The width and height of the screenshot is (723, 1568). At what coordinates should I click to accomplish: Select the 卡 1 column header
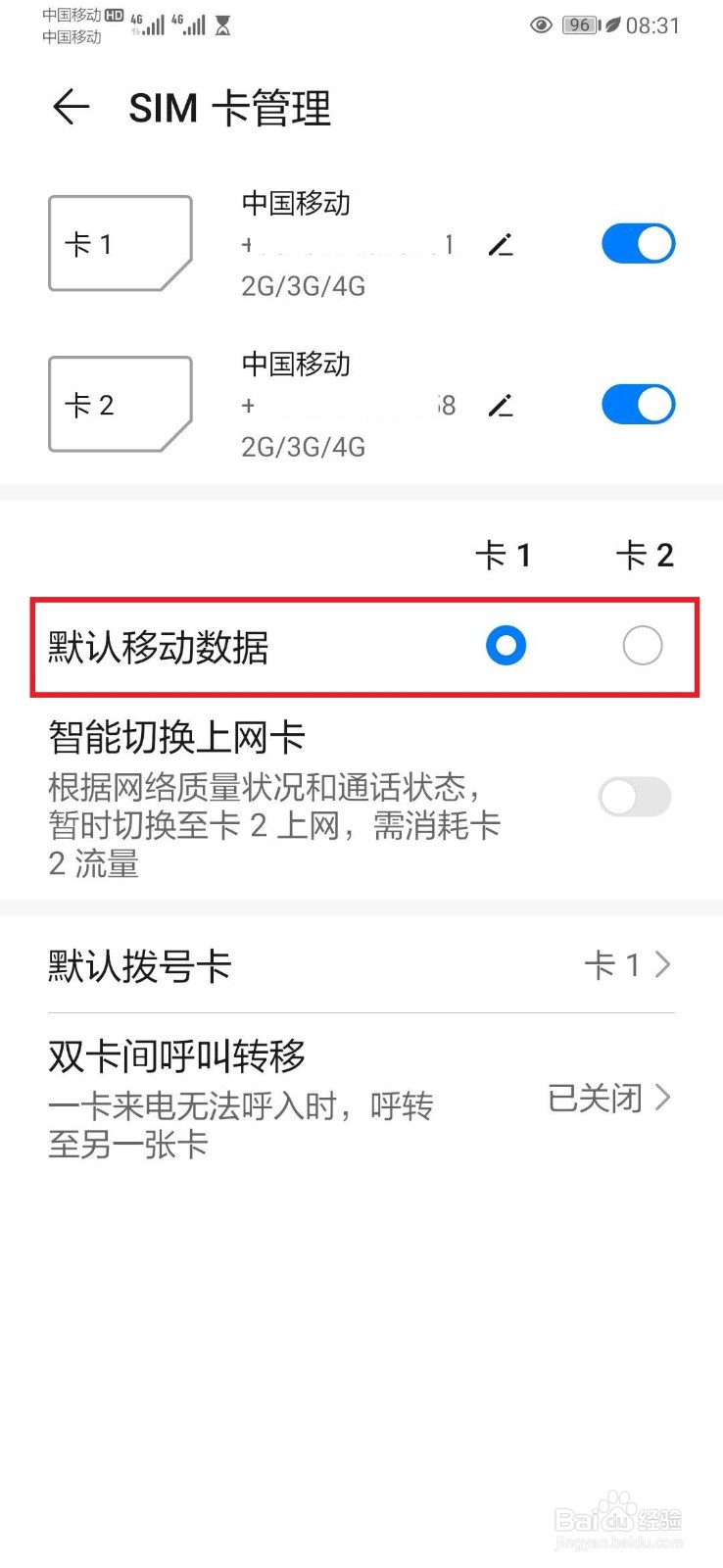pos(505,555)
